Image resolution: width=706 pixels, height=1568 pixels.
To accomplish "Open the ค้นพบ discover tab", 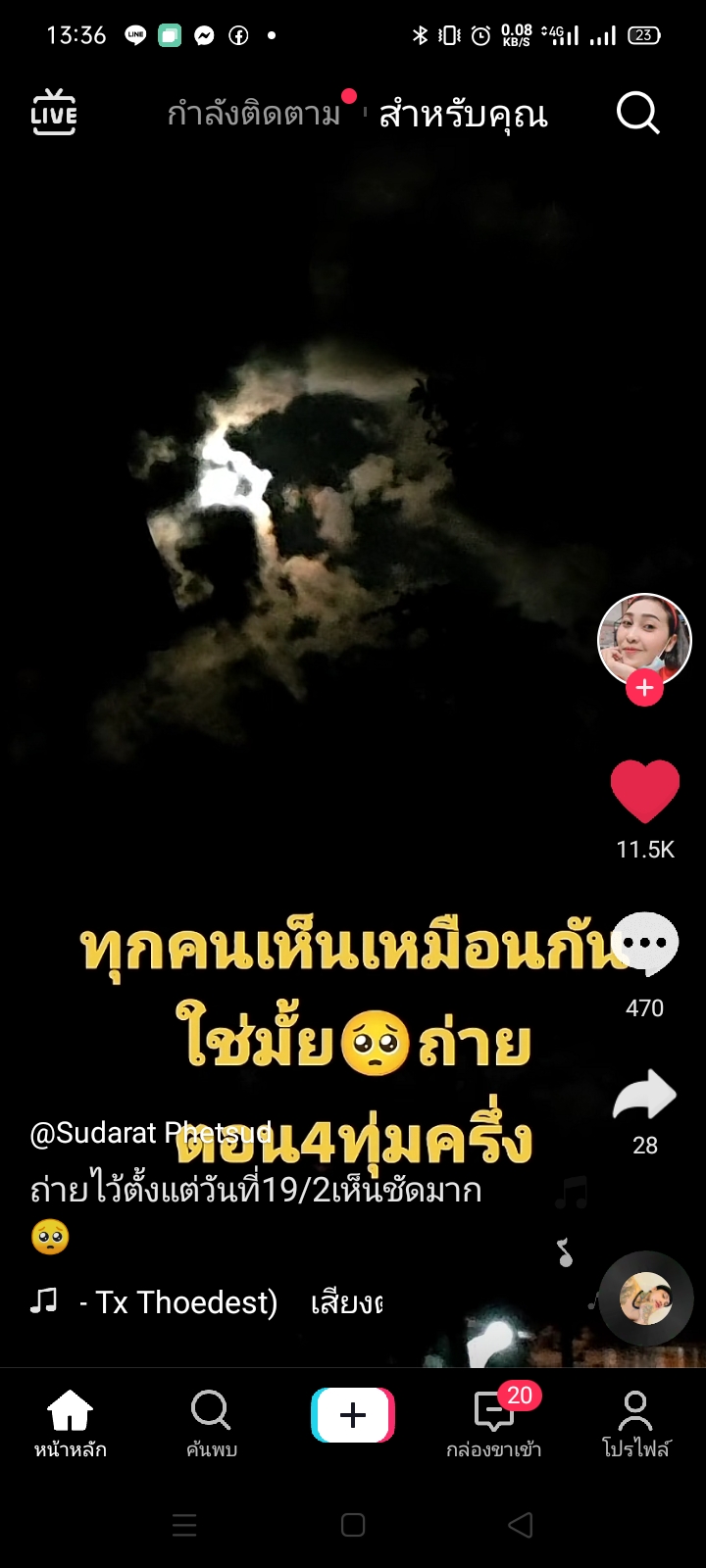I will [x=211, y=1423].
